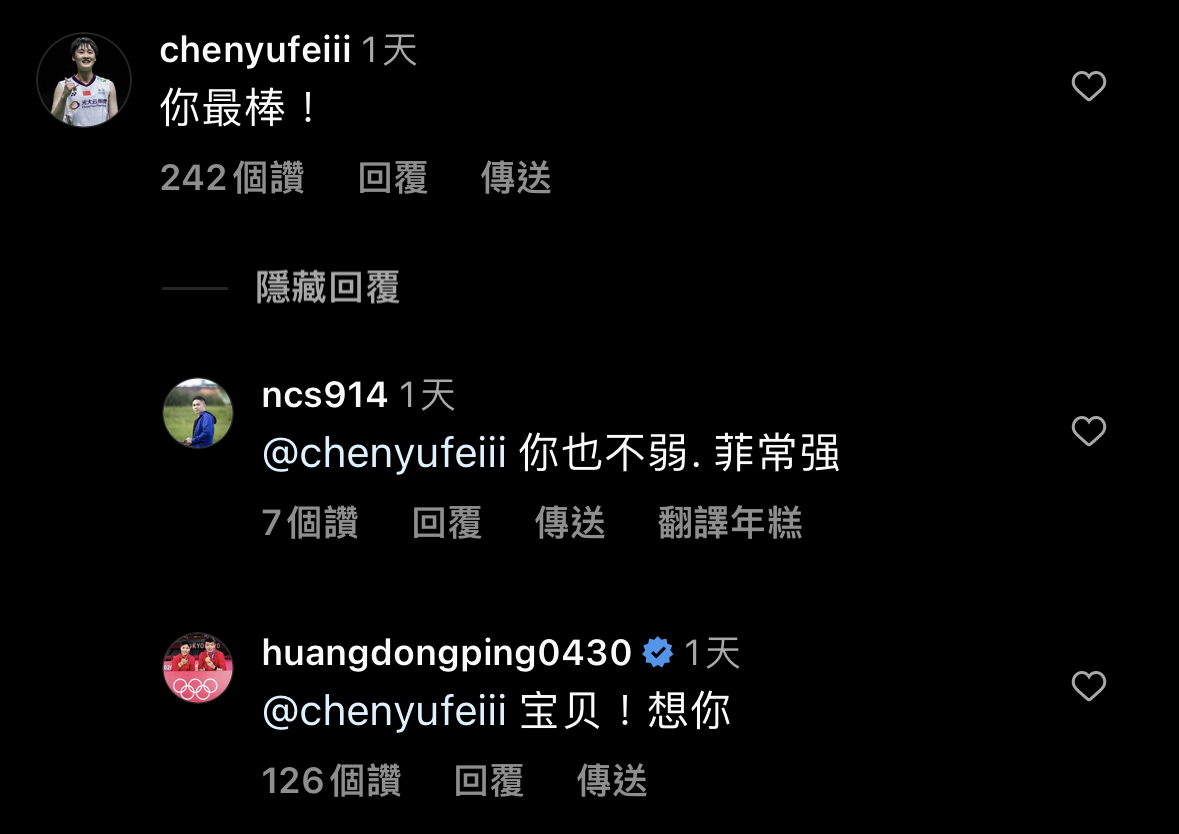The height and width of the screenshot is (834, 1179).
Task: Like chenyufeiii's comment 你最棒
Action: click(x=1088, y=87)
